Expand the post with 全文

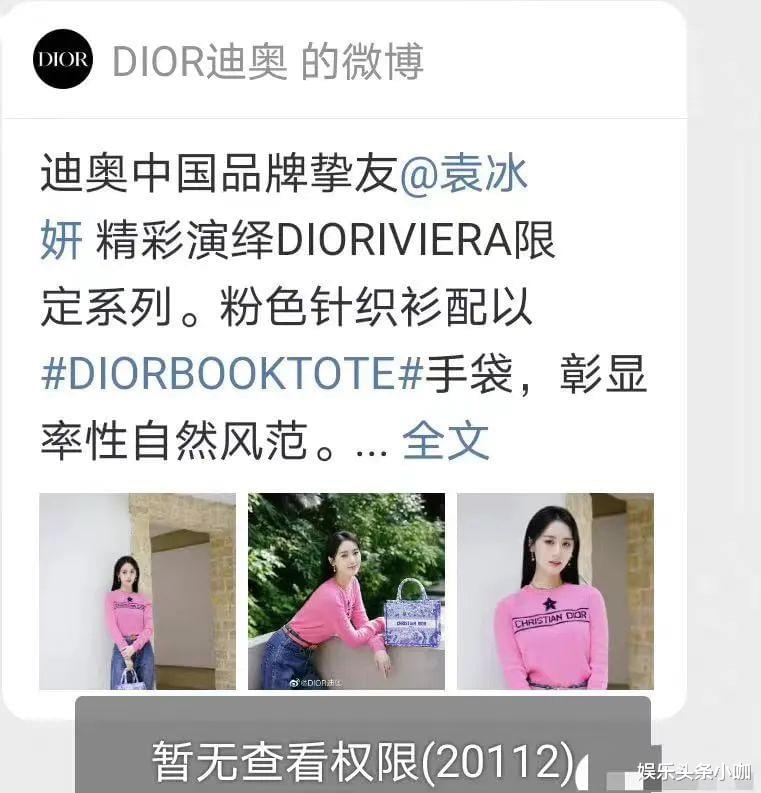445,440
